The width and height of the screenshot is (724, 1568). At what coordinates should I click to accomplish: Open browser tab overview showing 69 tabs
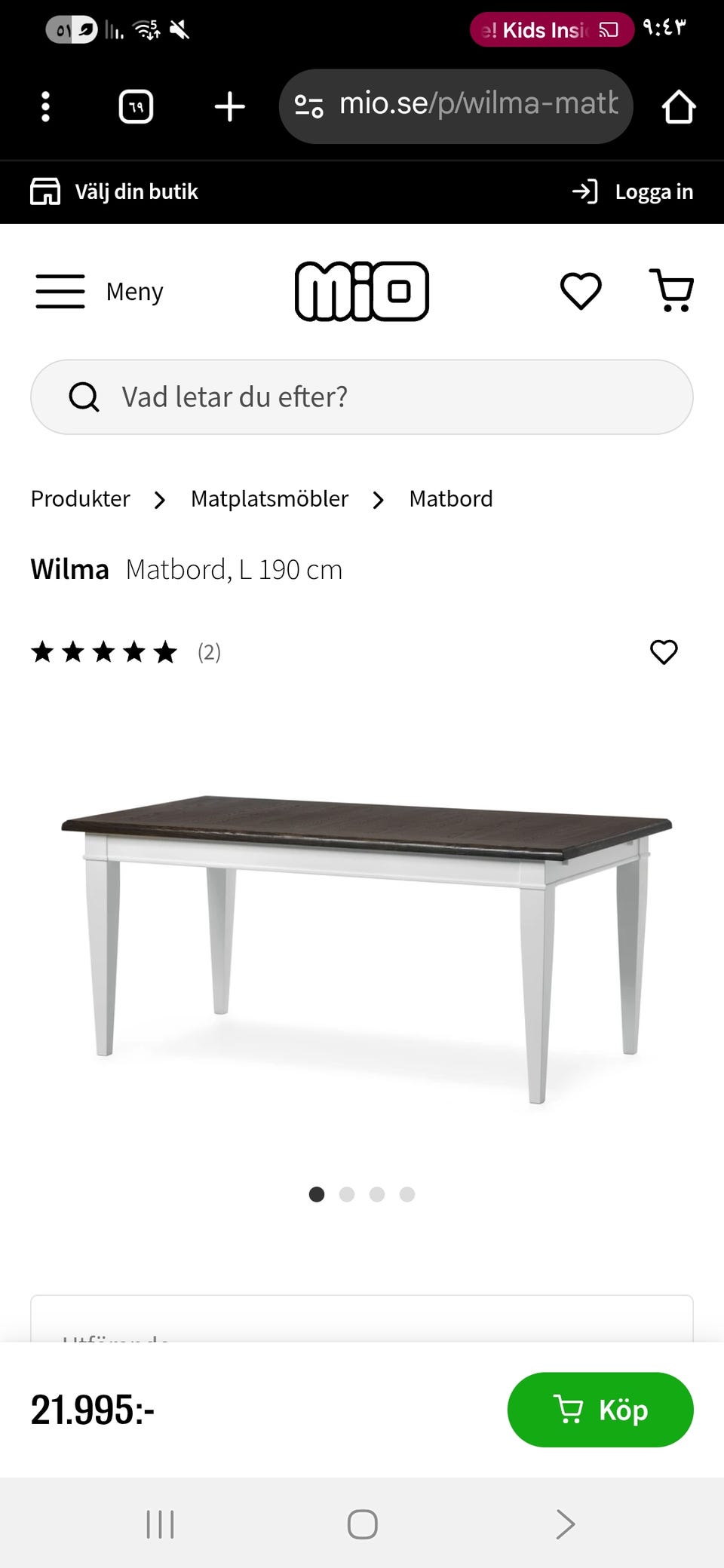click(x=136, y=106)
